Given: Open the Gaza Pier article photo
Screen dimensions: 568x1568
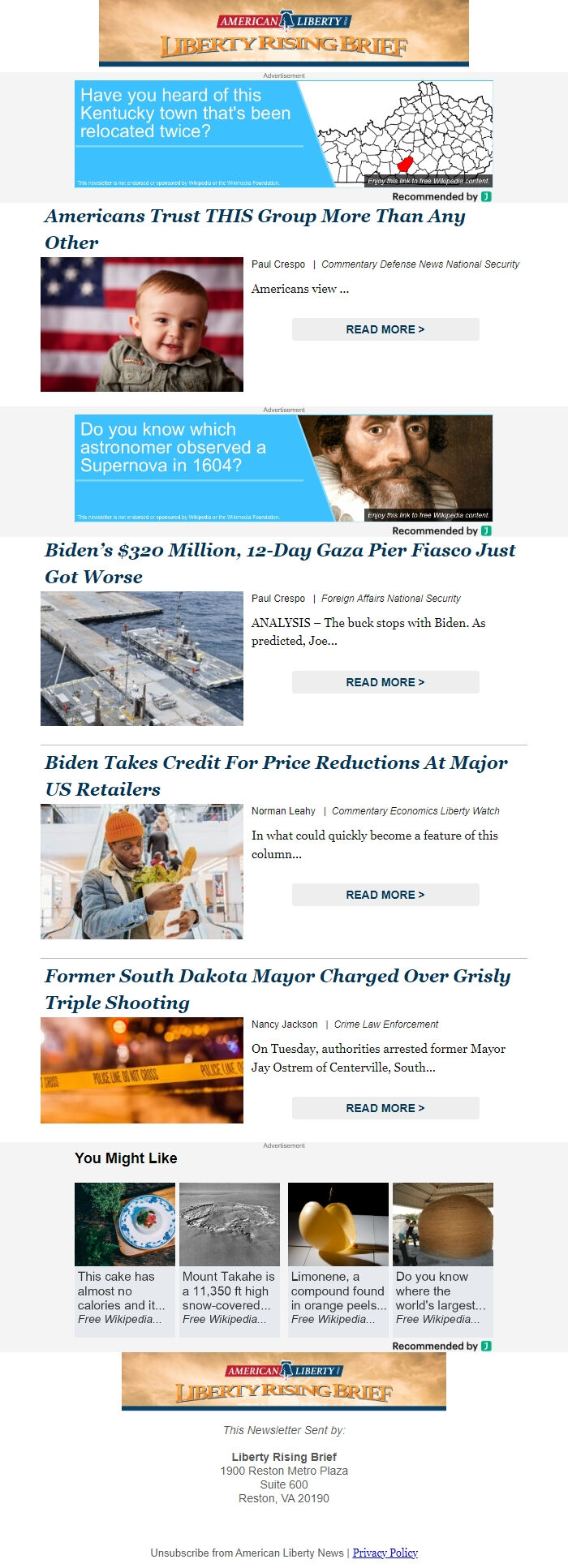Looking at the screenshot, I should [142, 659].
